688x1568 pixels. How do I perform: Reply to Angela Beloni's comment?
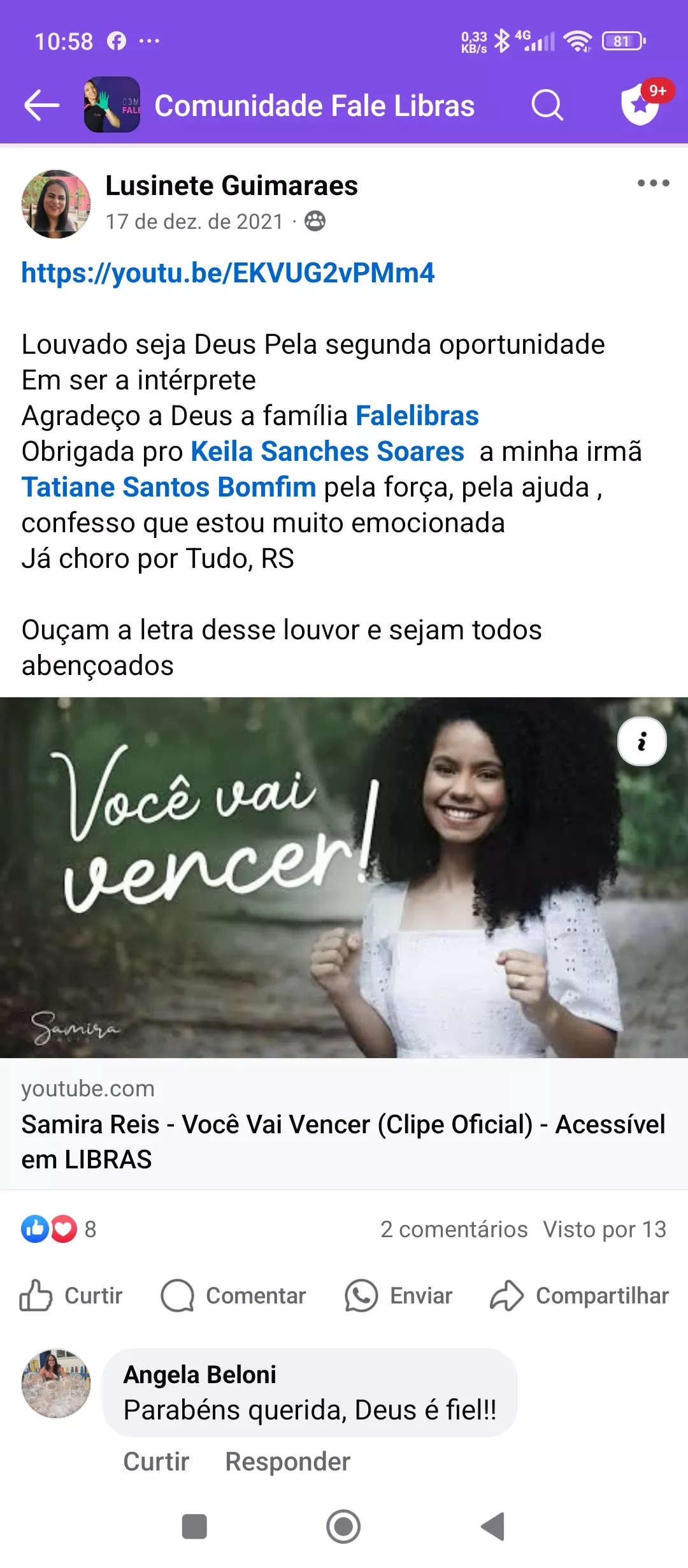[x=287, y=1462]
